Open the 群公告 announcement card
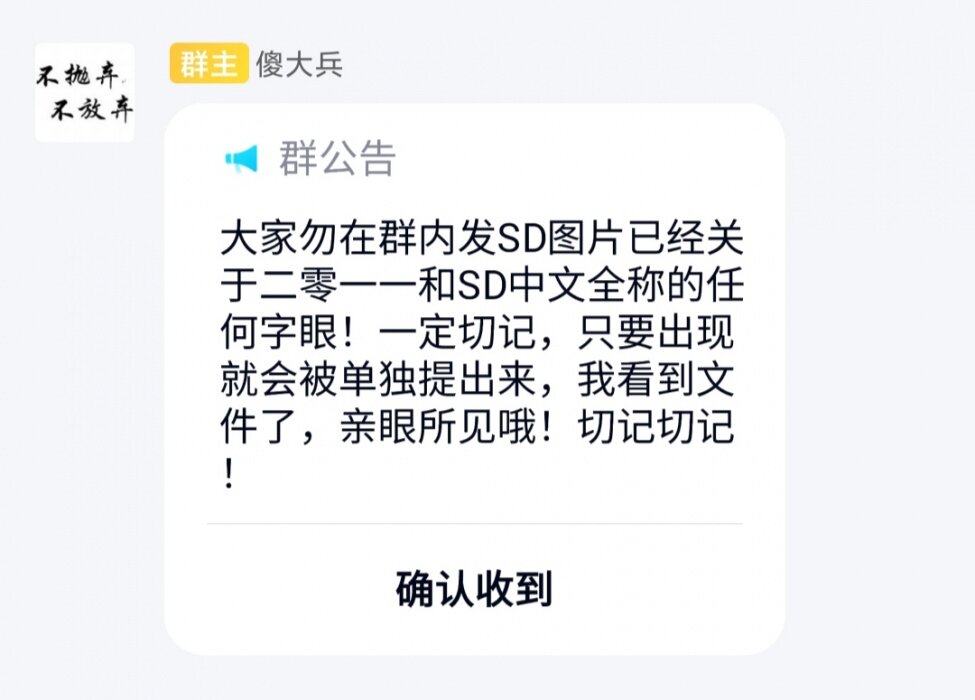 [474, 330]
